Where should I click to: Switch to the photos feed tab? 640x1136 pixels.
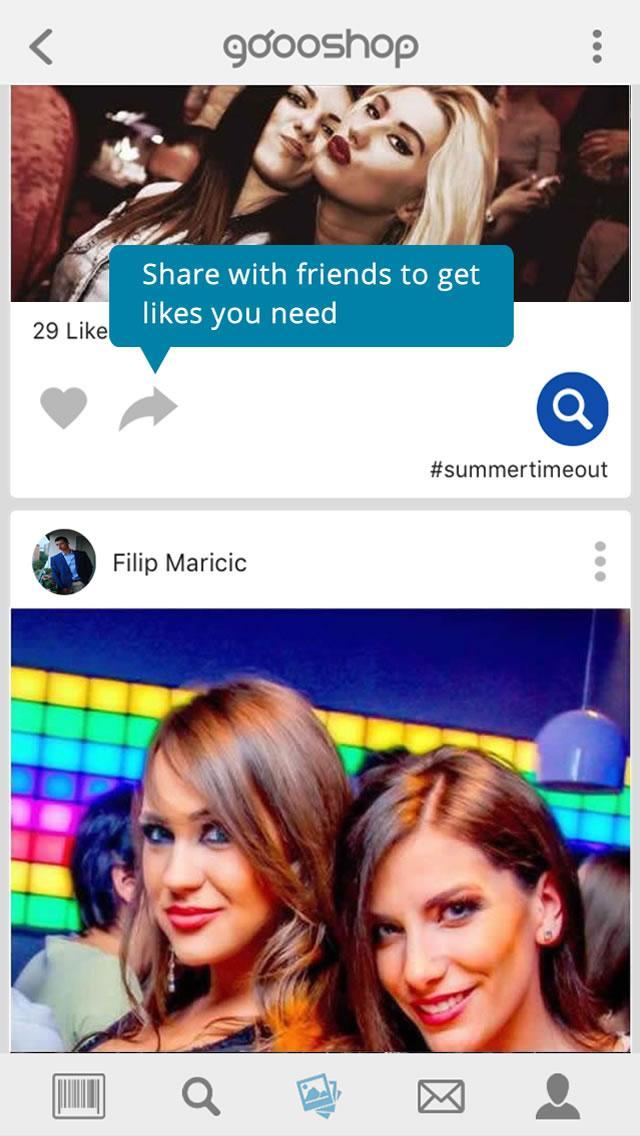coord(320,1097)
